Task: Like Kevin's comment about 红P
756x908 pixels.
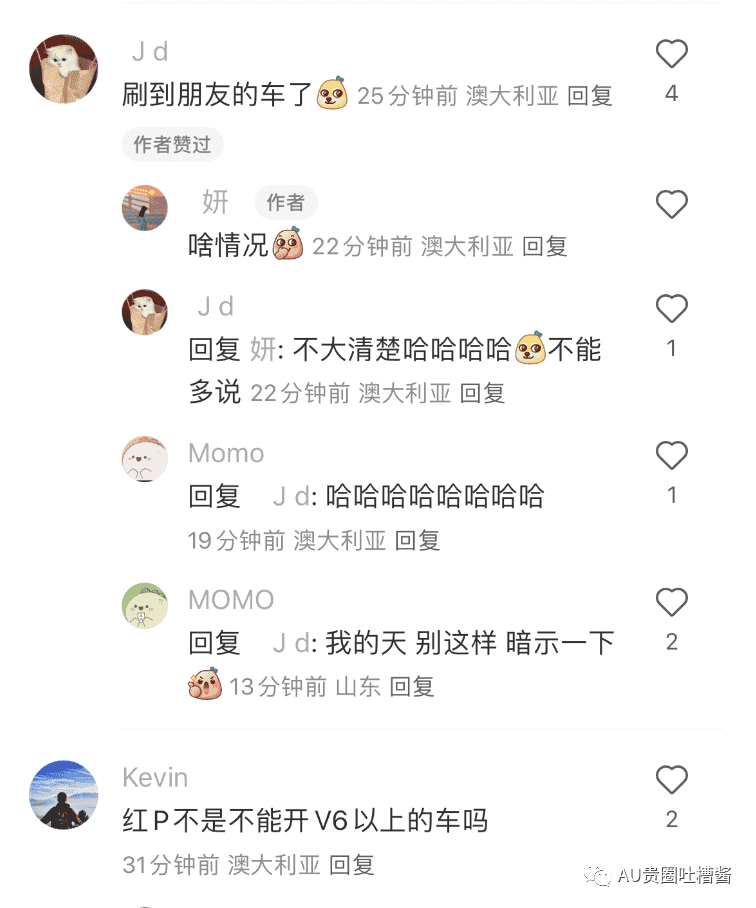Action: point(671,780)
